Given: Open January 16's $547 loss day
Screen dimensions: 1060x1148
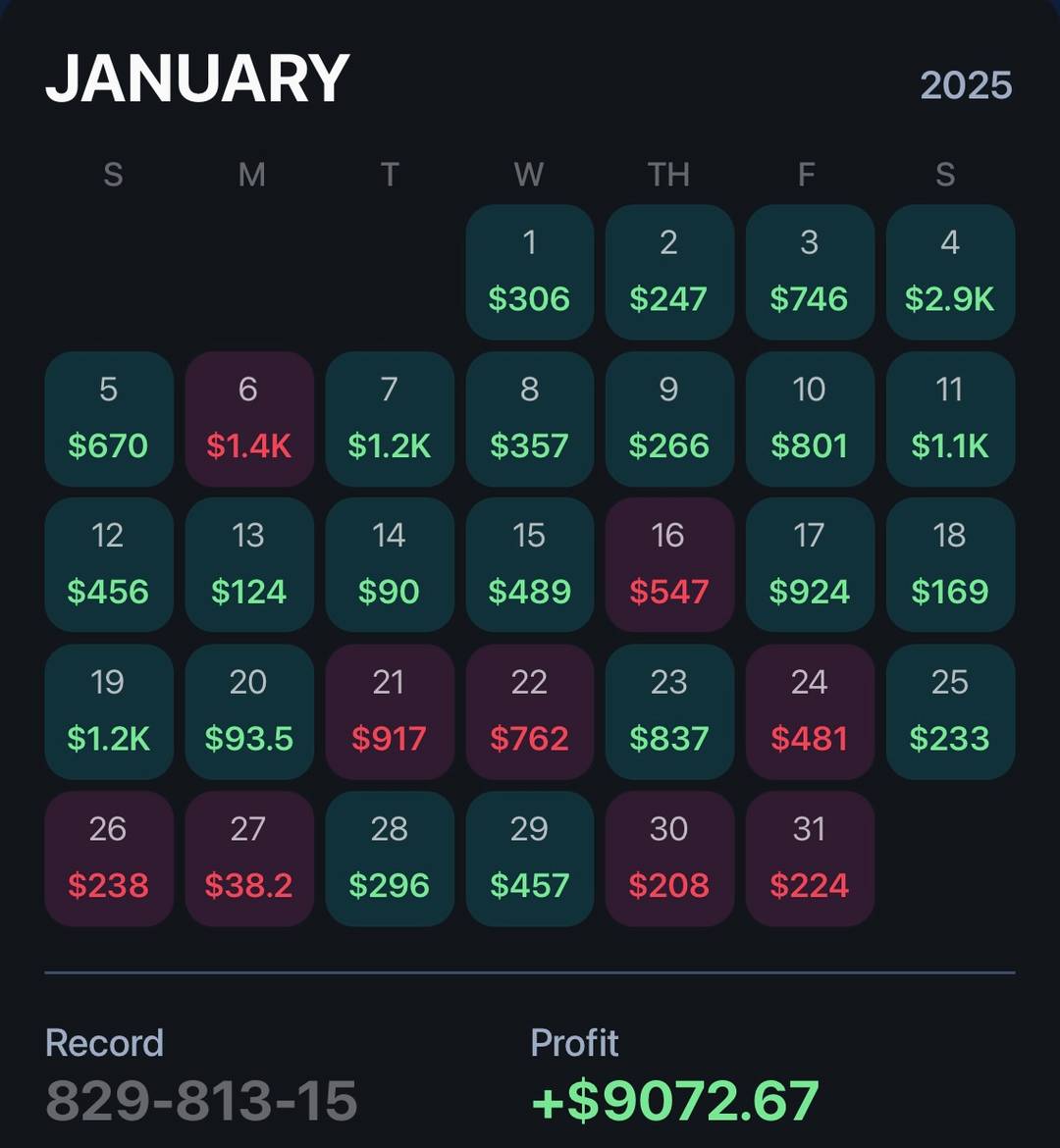Looking at the screenshot, I should [x=668, y=565].
